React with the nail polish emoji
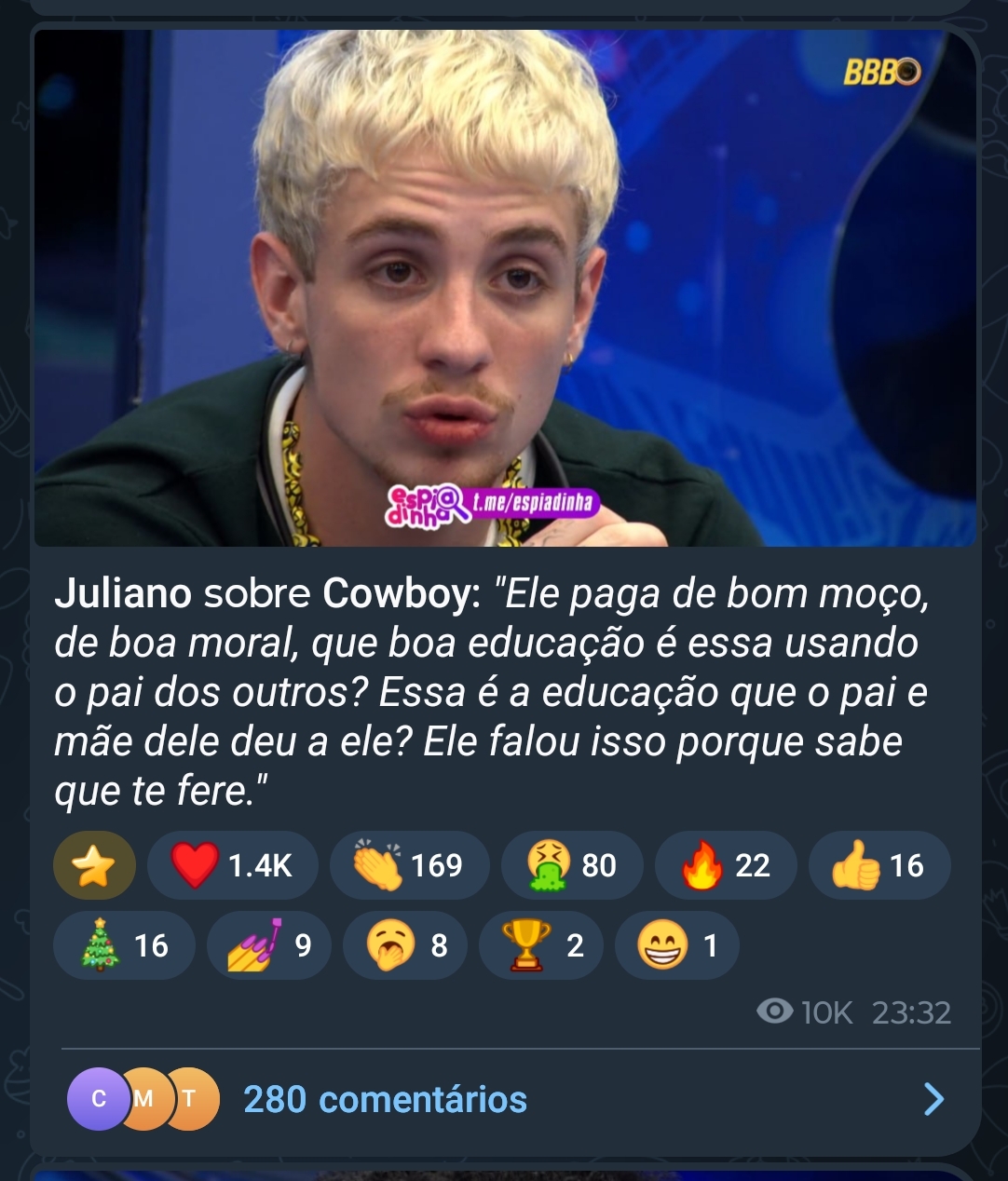This screenshot has height=1181, width=1008. [268, 946]
